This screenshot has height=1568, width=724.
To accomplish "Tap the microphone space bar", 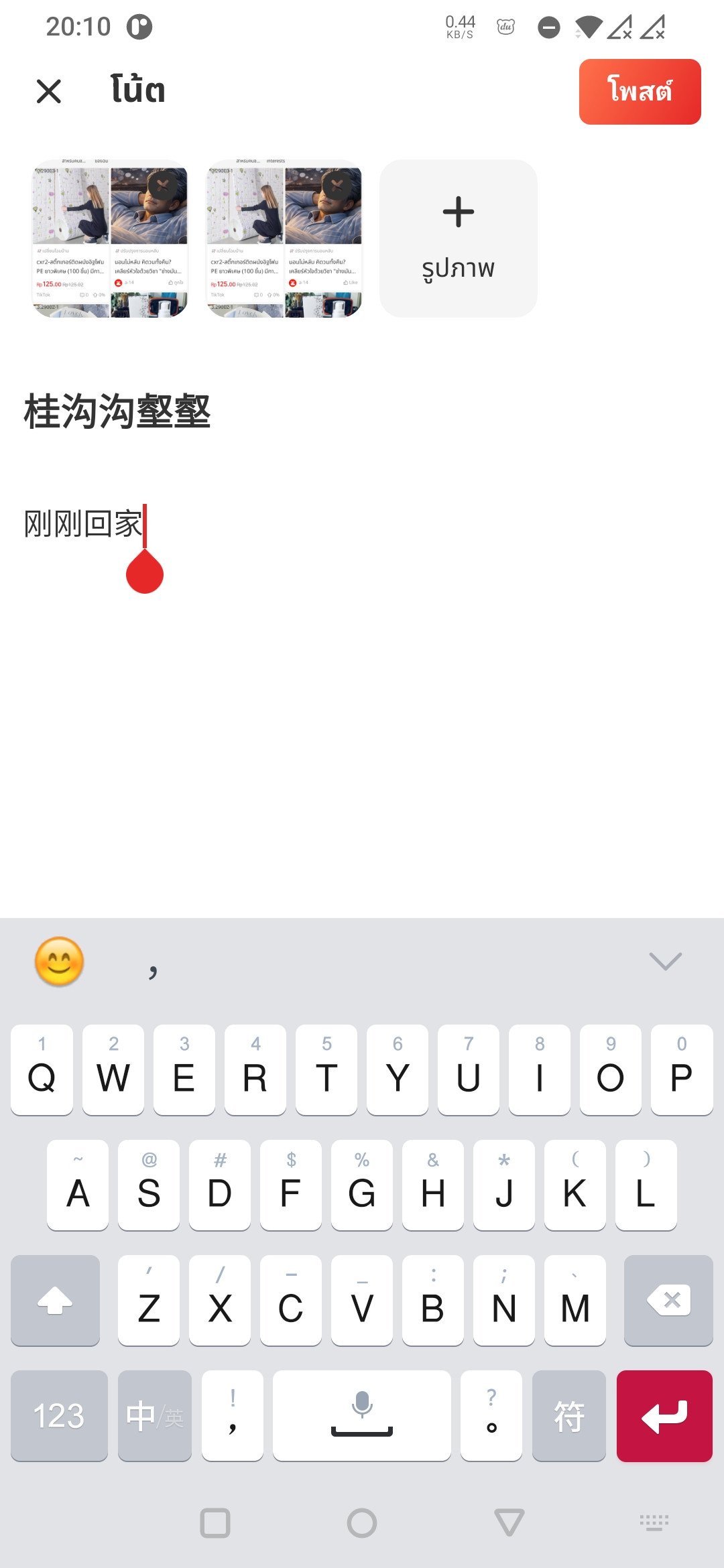I will pyautogui.click(x=361, y=1416).
